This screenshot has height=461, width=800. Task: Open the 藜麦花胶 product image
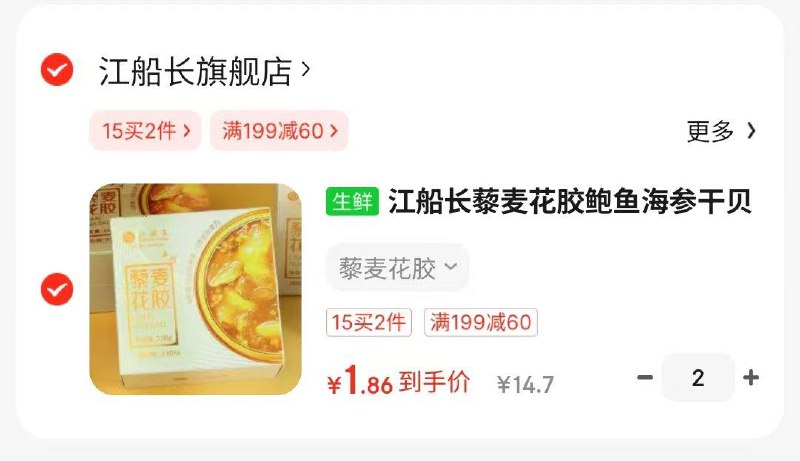[x=196, y=288]
